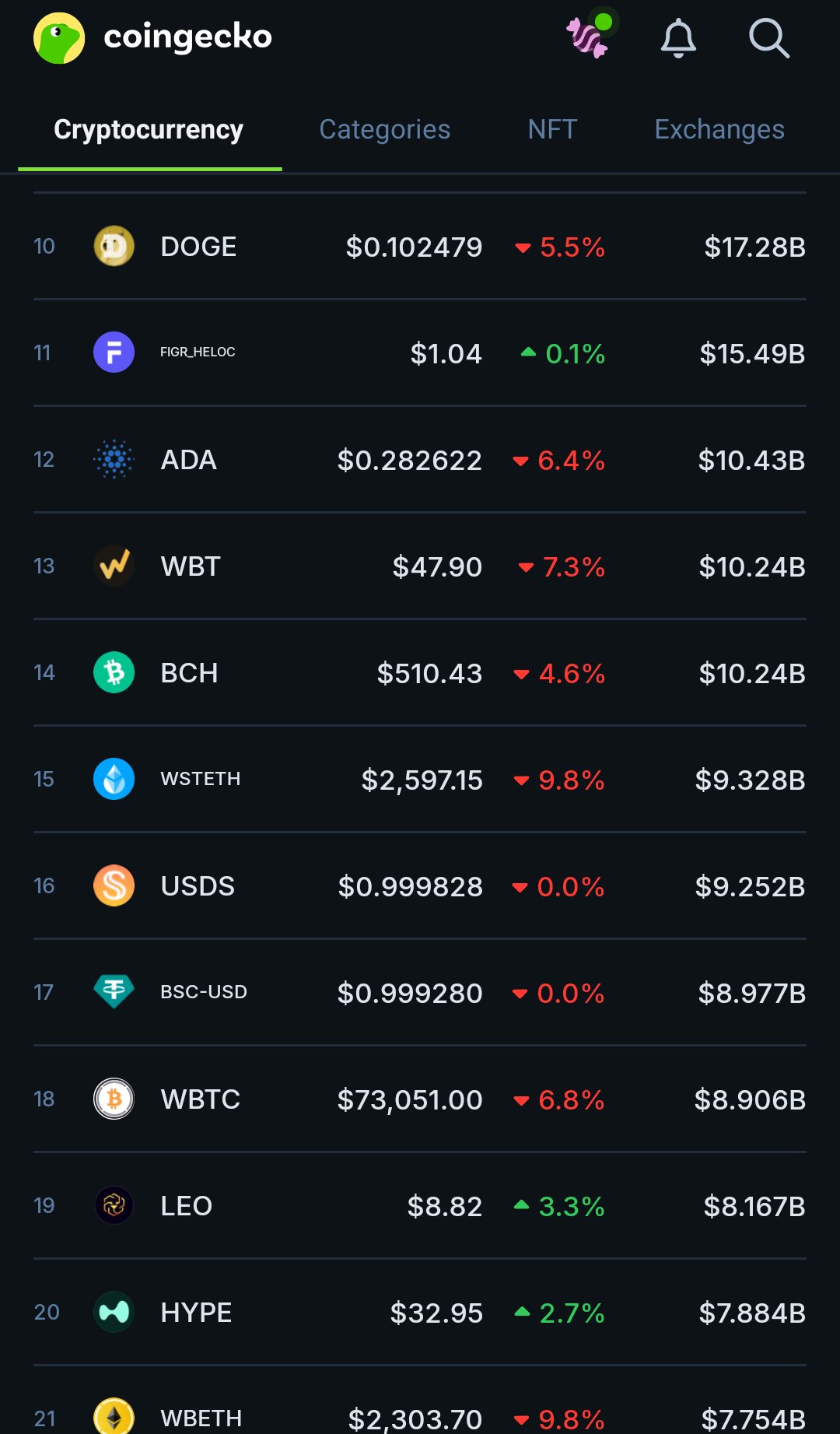The height and width of the screenshot is (1434, 840).
Task: View BCH coin details
Action: click(x=420, y=673)
